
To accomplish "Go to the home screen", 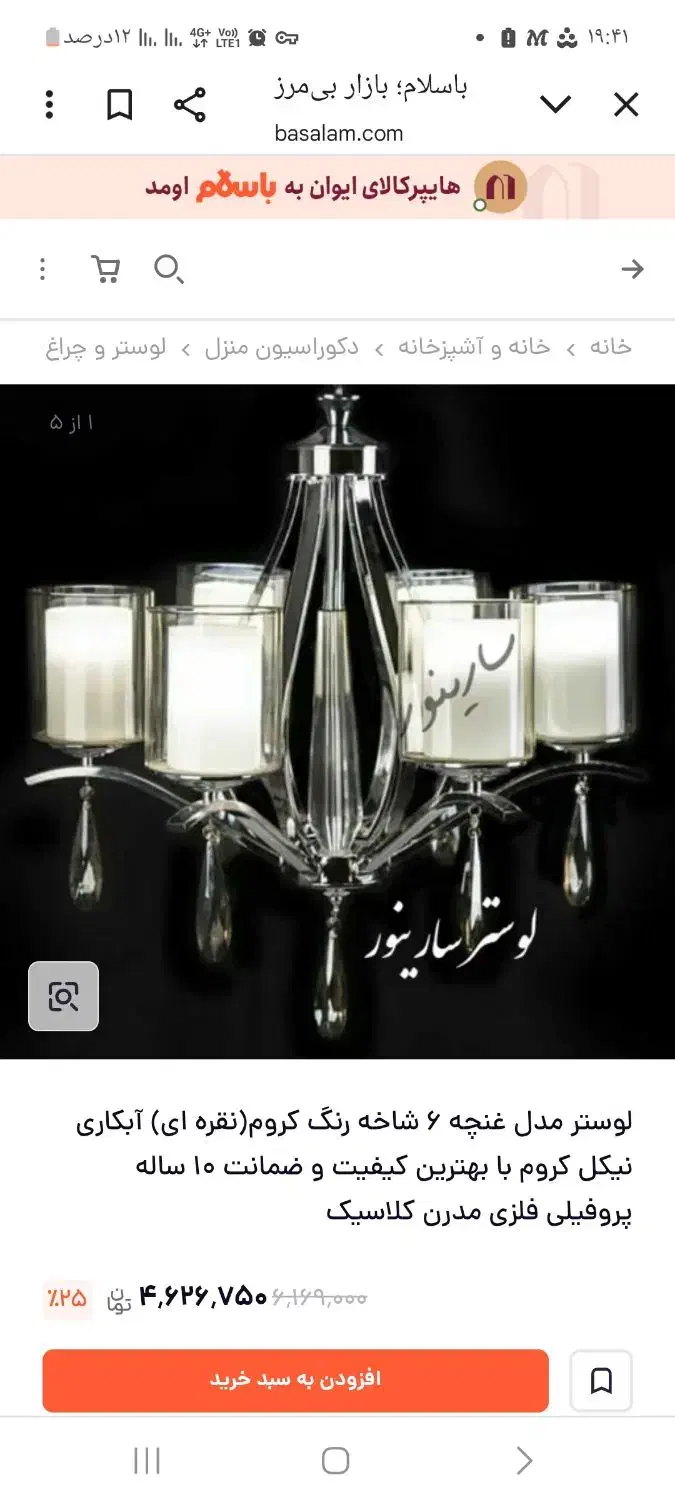I will pos(336,1461).
